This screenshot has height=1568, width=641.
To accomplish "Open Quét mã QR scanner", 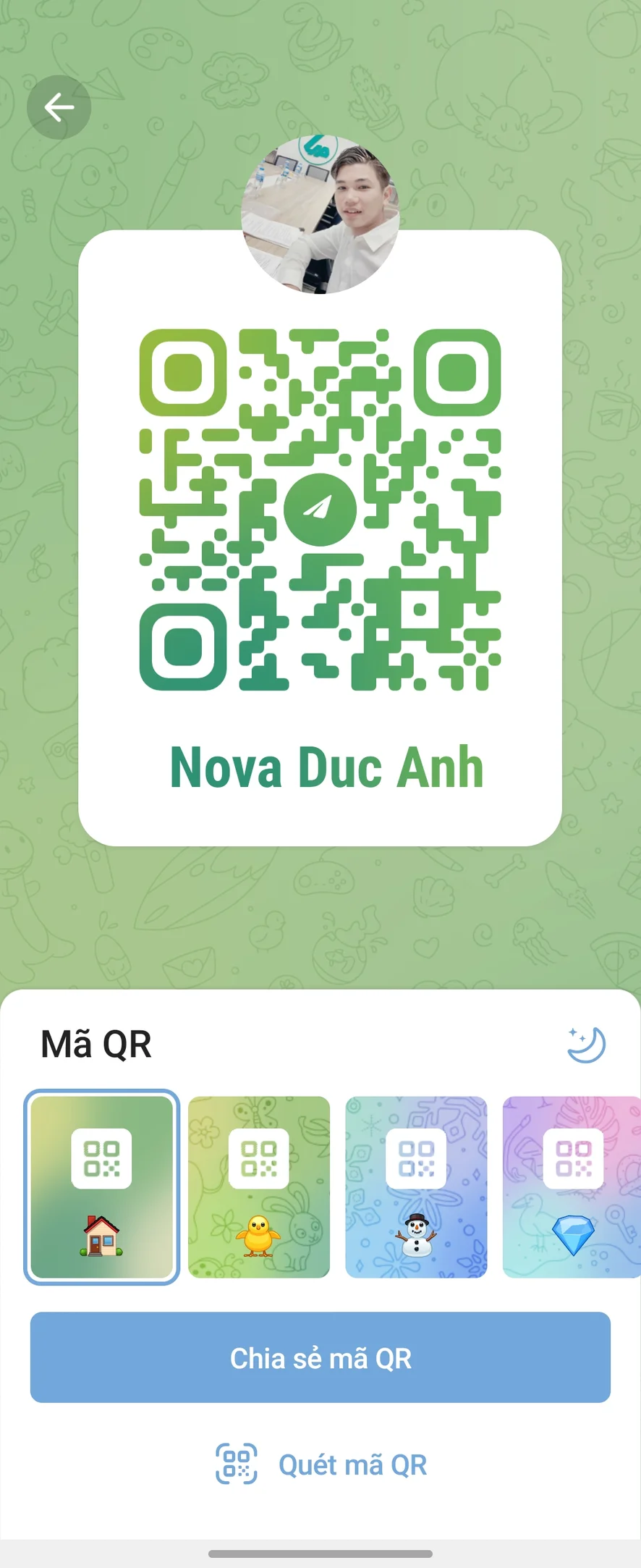I will tap(322, 1464).
